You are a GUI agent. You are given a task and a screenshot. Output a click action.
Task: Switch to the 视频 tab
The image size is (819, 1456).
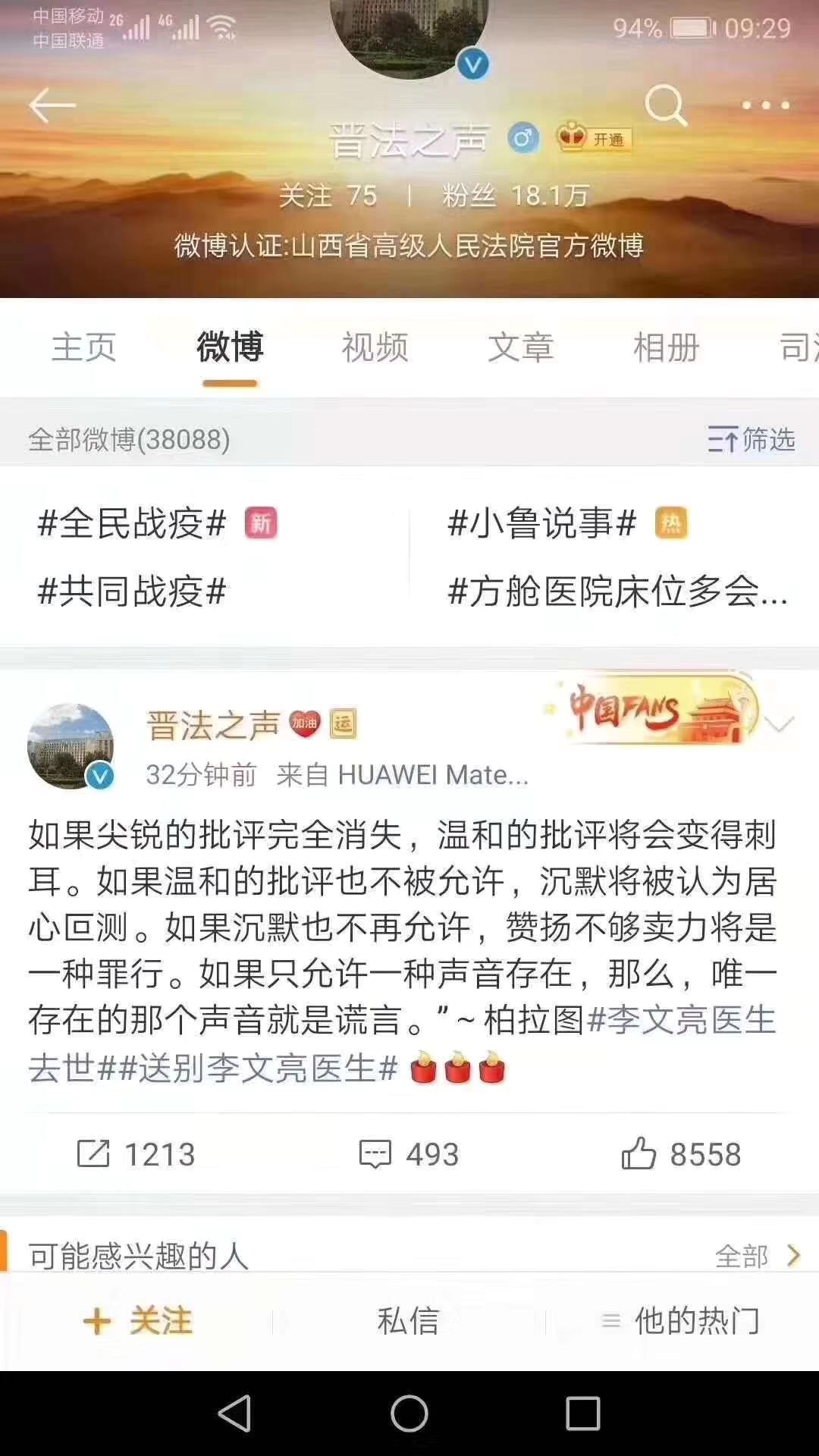click(x=375, y=347)
